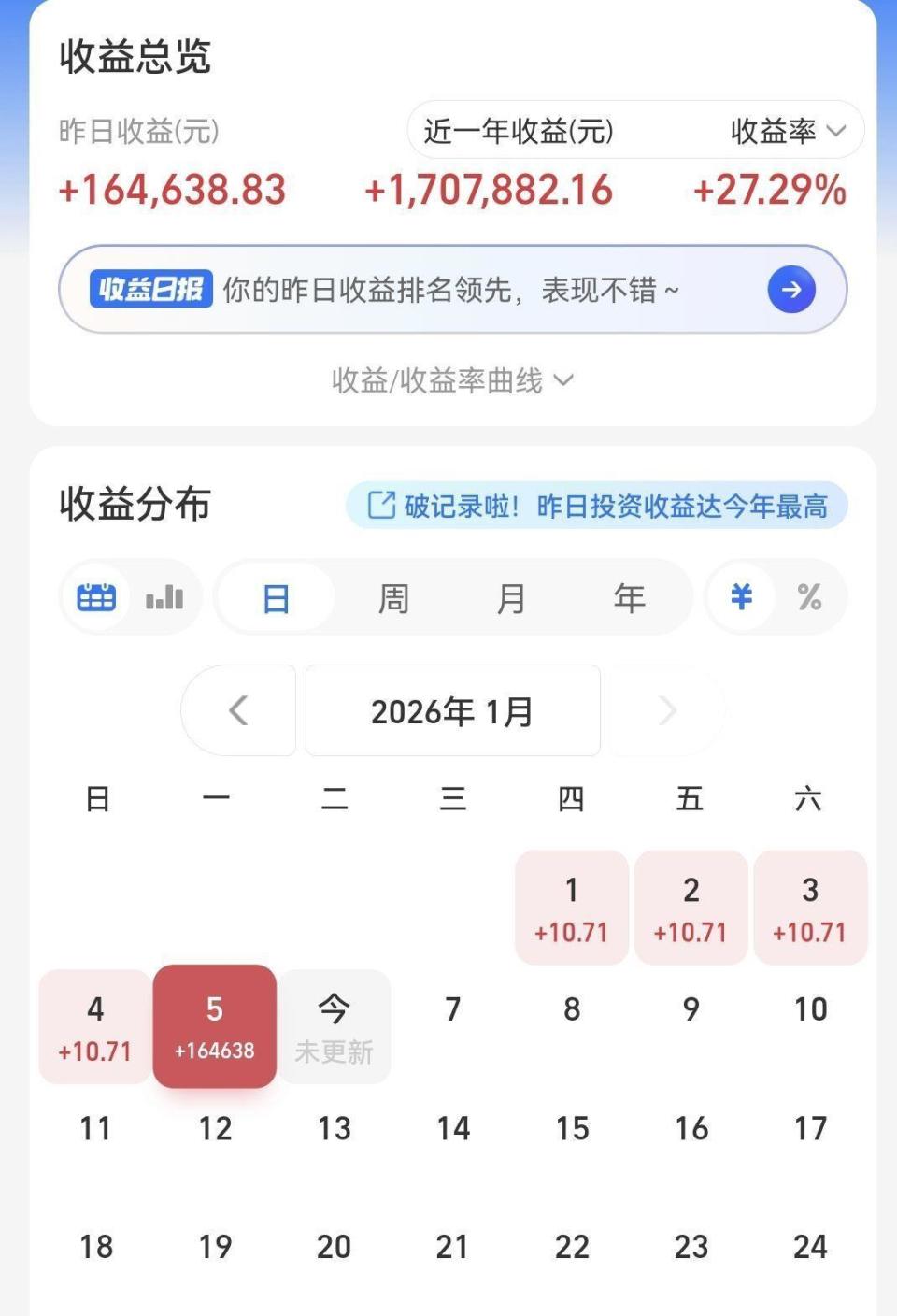
Task: Select the 年 yearly tab
Action: [630, 596]
